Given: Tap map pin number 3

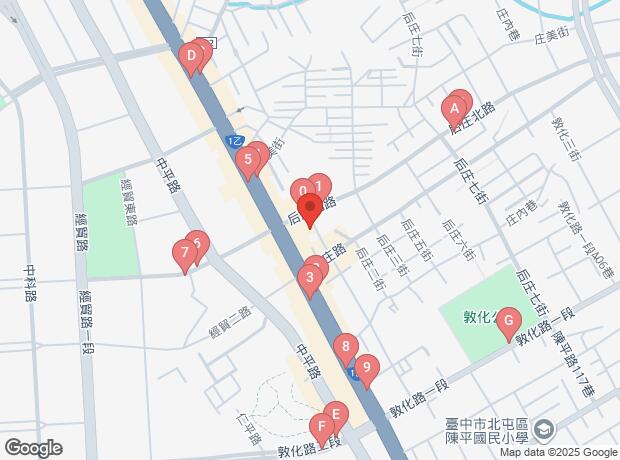Looking at the screenshot, I should [x=311, y=278].
